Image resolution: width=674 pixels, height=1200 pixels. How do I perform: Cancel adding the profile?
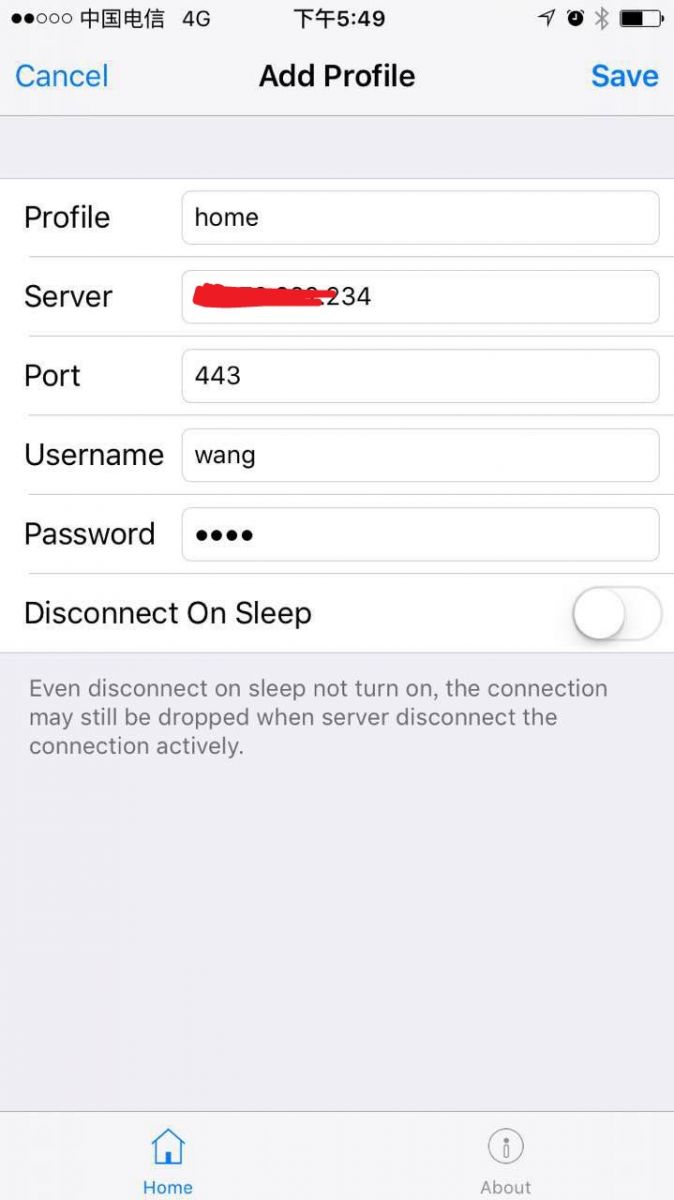pos(61,76)
